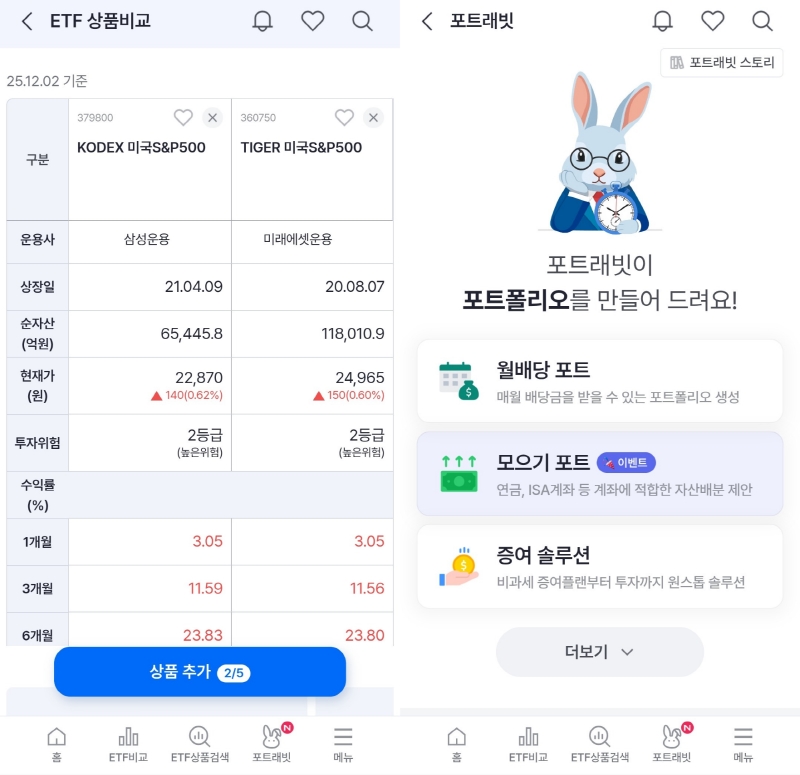This screenshot has height=775, width=800.
Task: Go back from the ETF 상품비교 screen
Action: (x=27, y=21)
